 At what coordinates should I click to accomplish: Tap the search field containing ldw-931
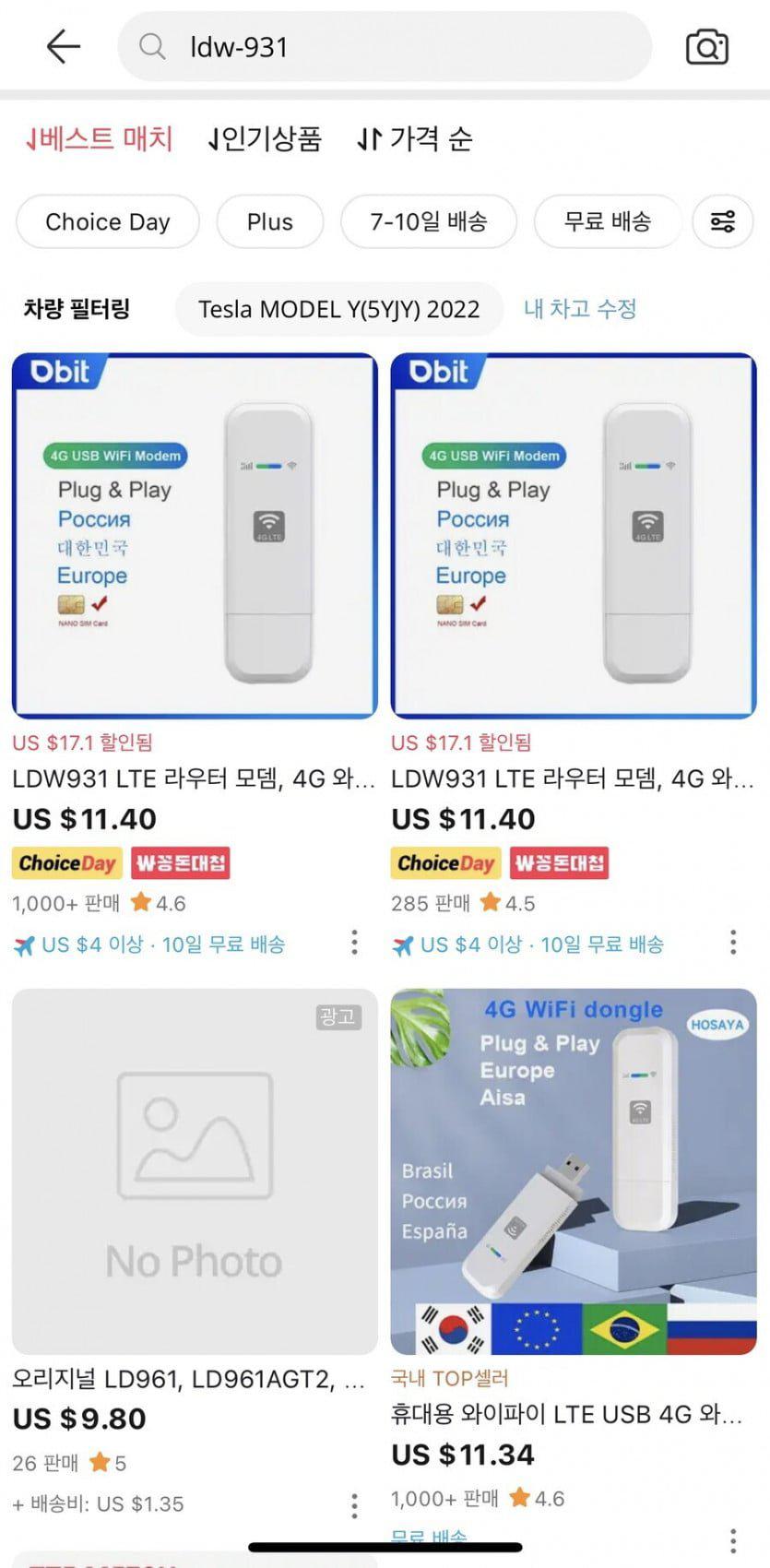tap(387, 46)
